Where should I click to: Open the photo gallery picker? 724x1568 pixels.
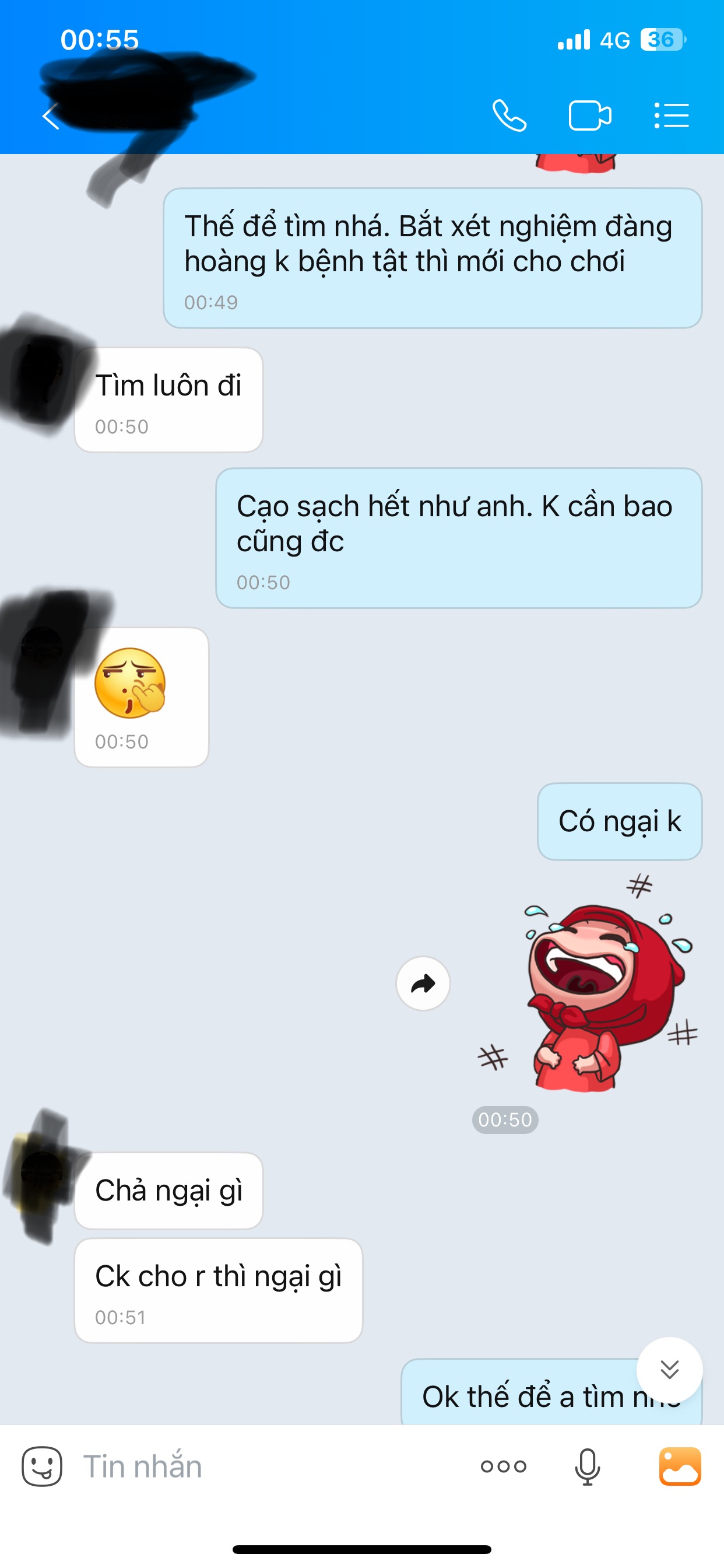(x=680, y=1466)
